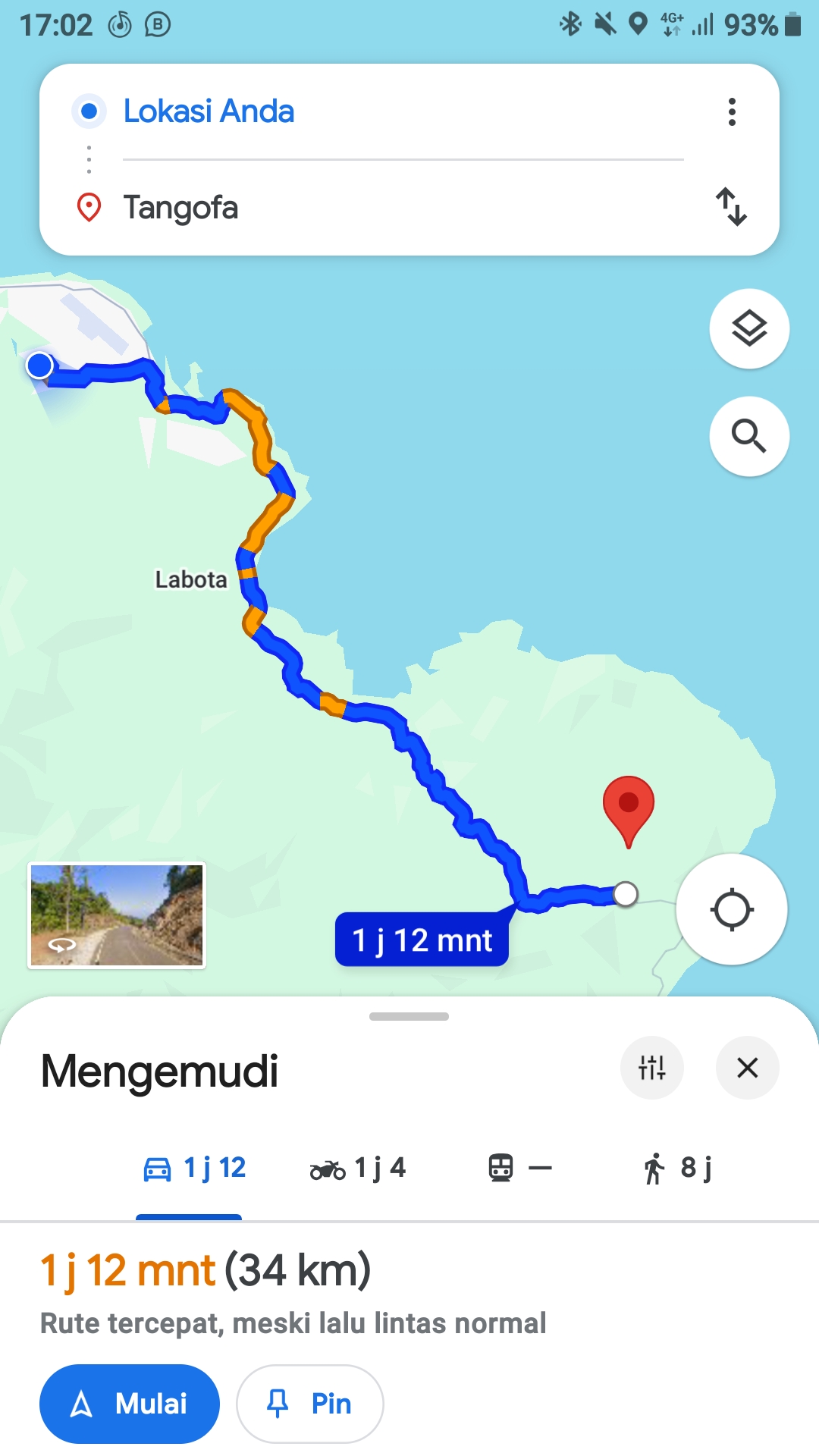This screenshot has width=819, height=1456.
Task: Open the map layers button
Action: pos(749,329)
